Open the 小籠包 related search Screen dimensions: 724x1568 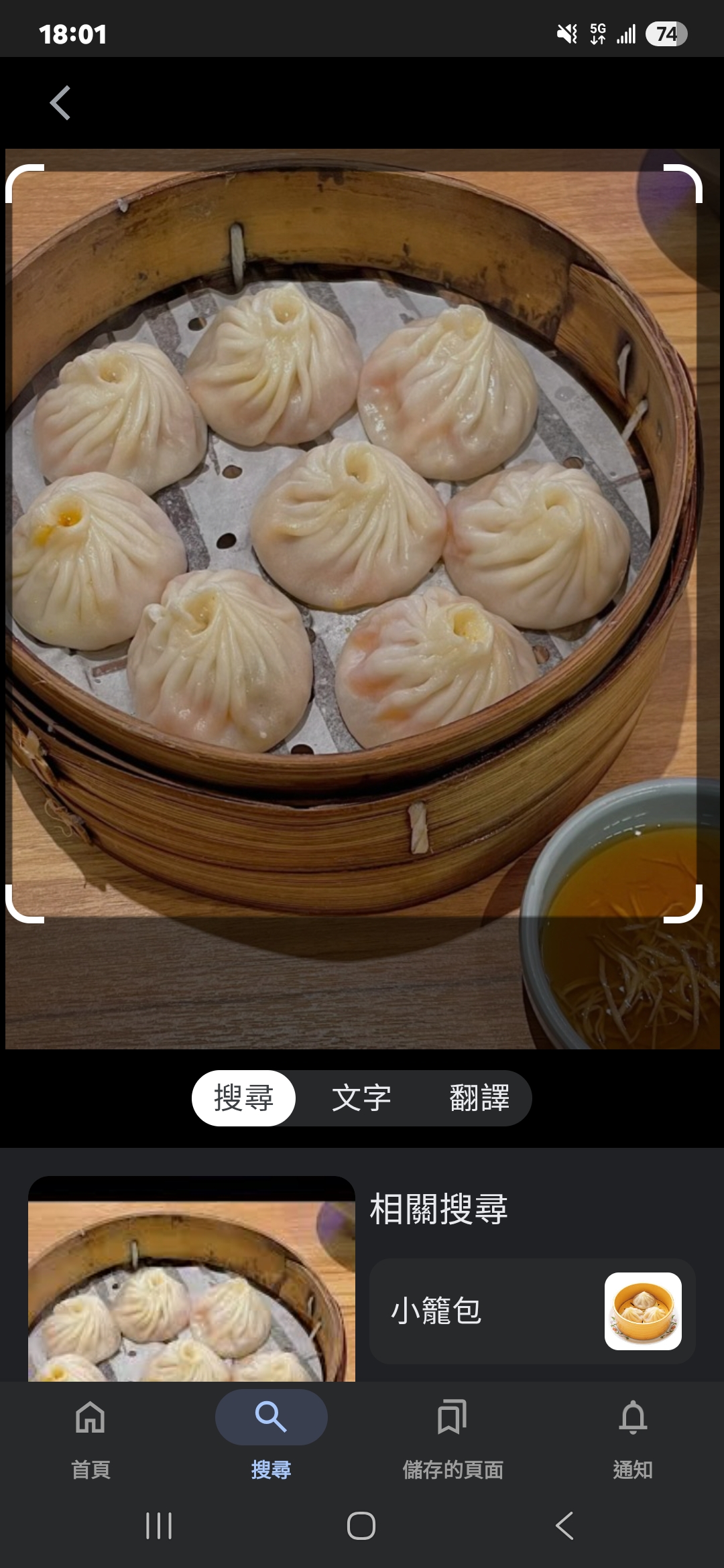[x=532, y=1311]
